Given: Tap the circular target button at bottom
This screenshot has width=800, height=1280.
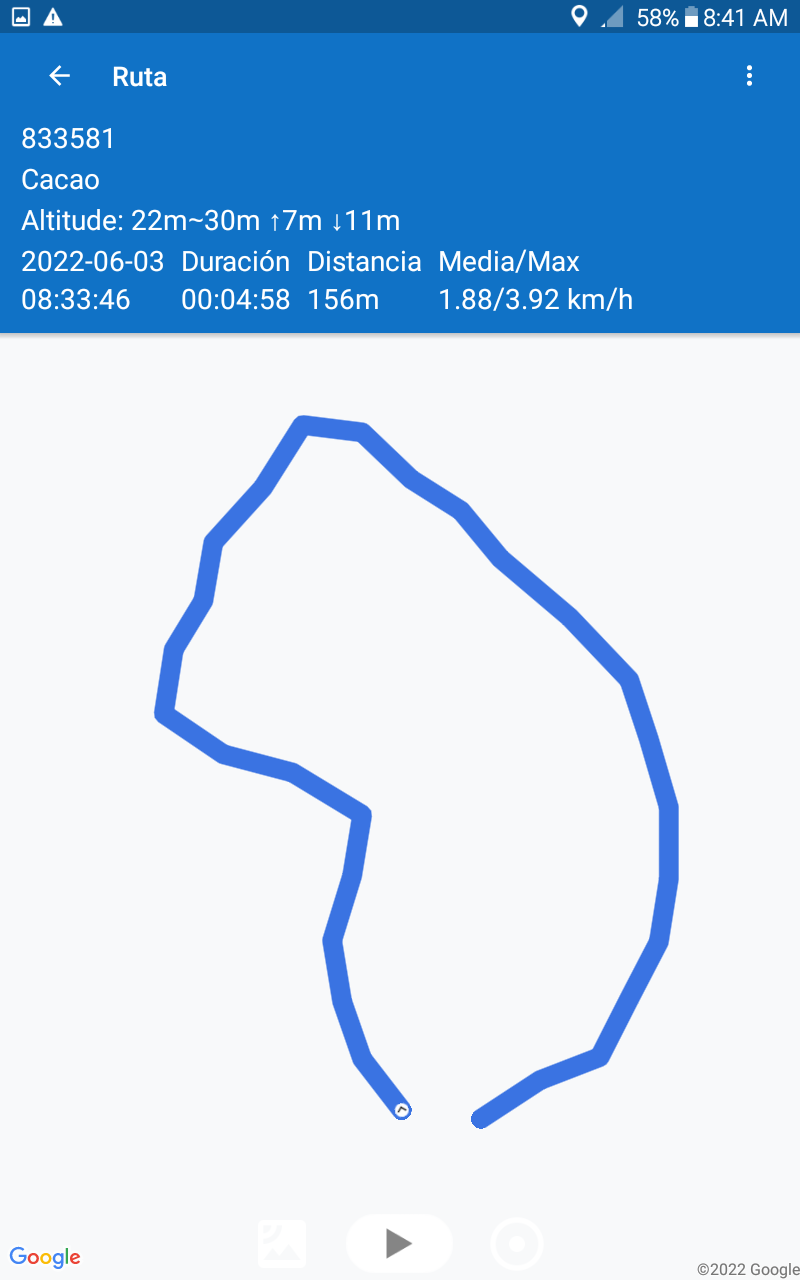Looking at the screenshot, I should [517, 1245].
